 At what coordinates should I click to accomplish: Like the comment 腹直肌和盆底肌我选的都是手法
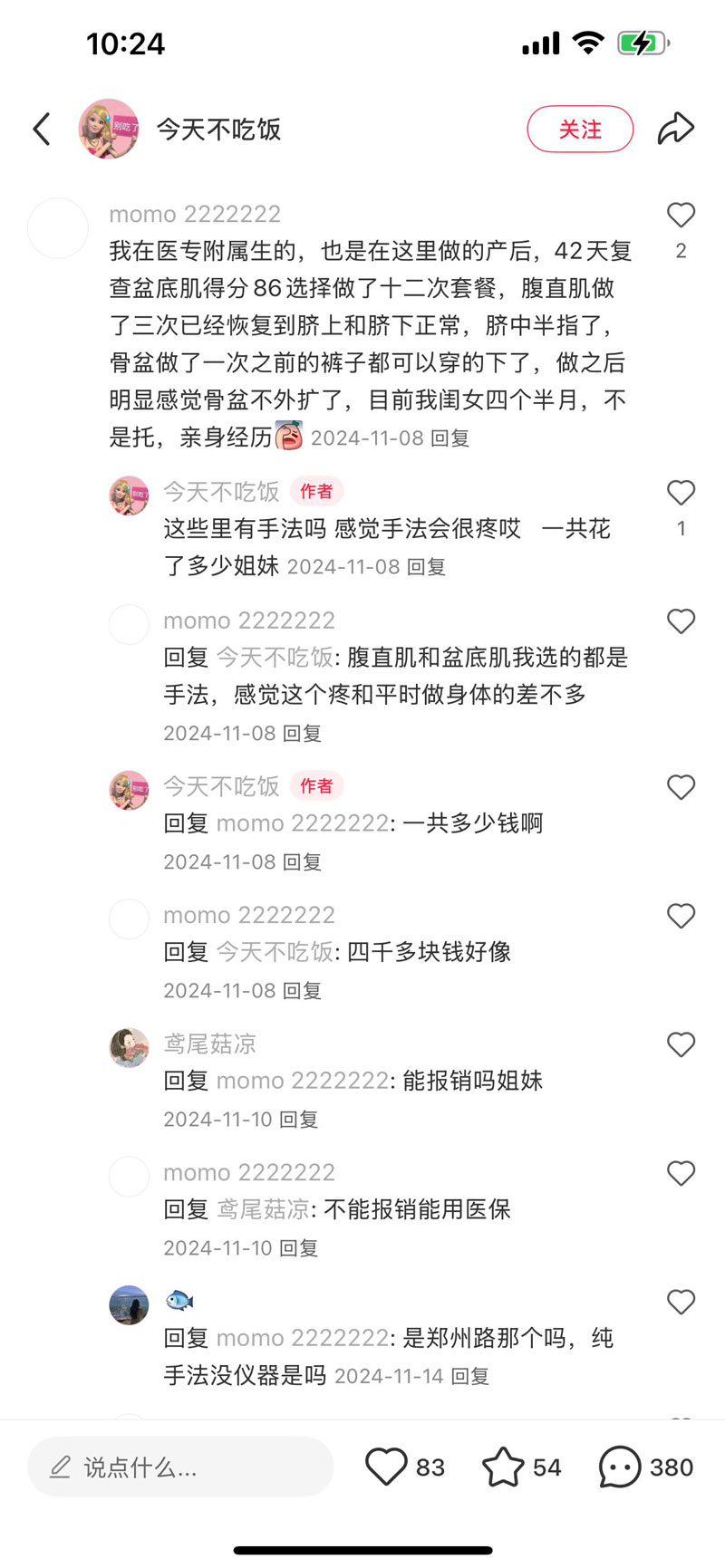(x=681, y=621)
